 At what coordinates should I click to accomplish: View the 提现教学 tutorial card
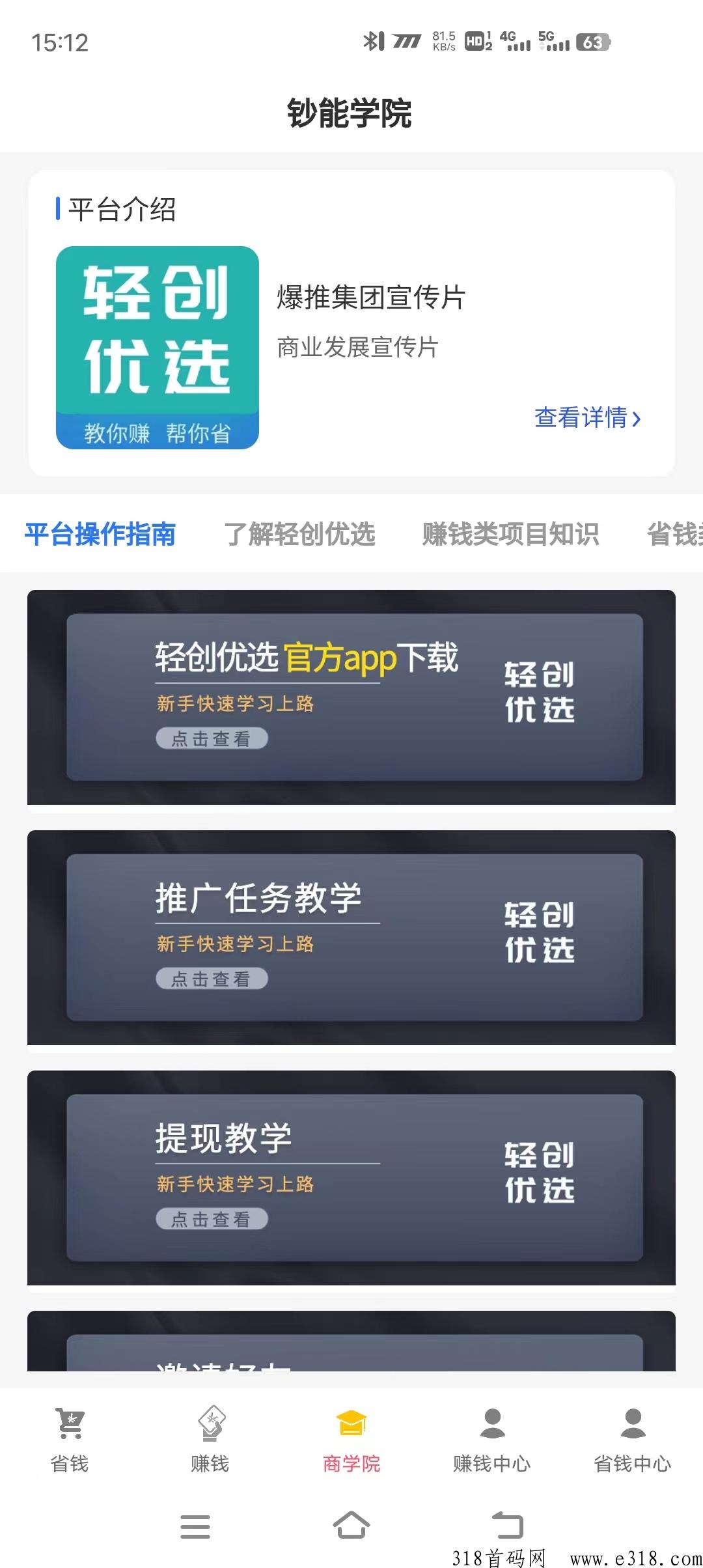(351, 1177)
